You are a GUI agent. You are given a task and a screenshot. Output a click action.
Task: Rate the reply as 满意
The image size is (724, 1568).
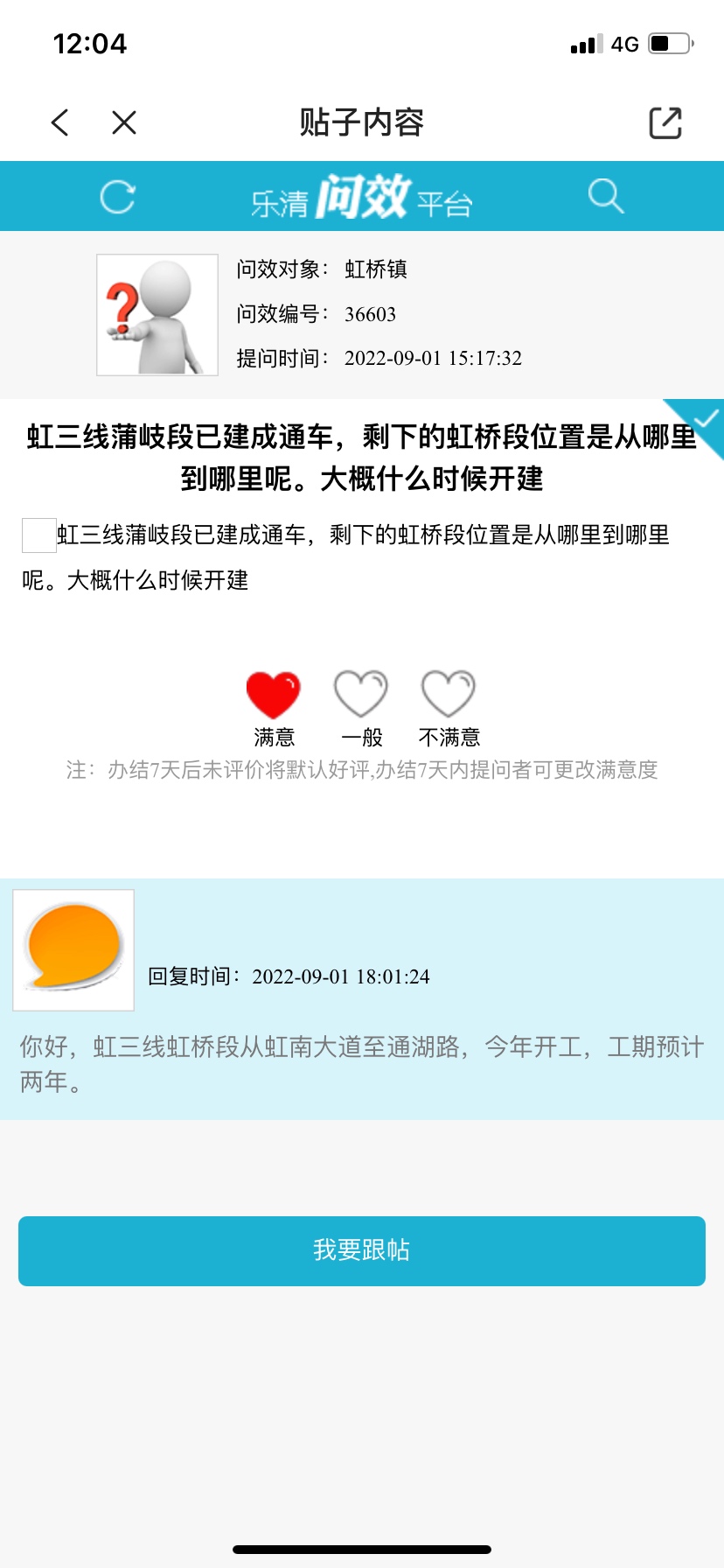274,695
